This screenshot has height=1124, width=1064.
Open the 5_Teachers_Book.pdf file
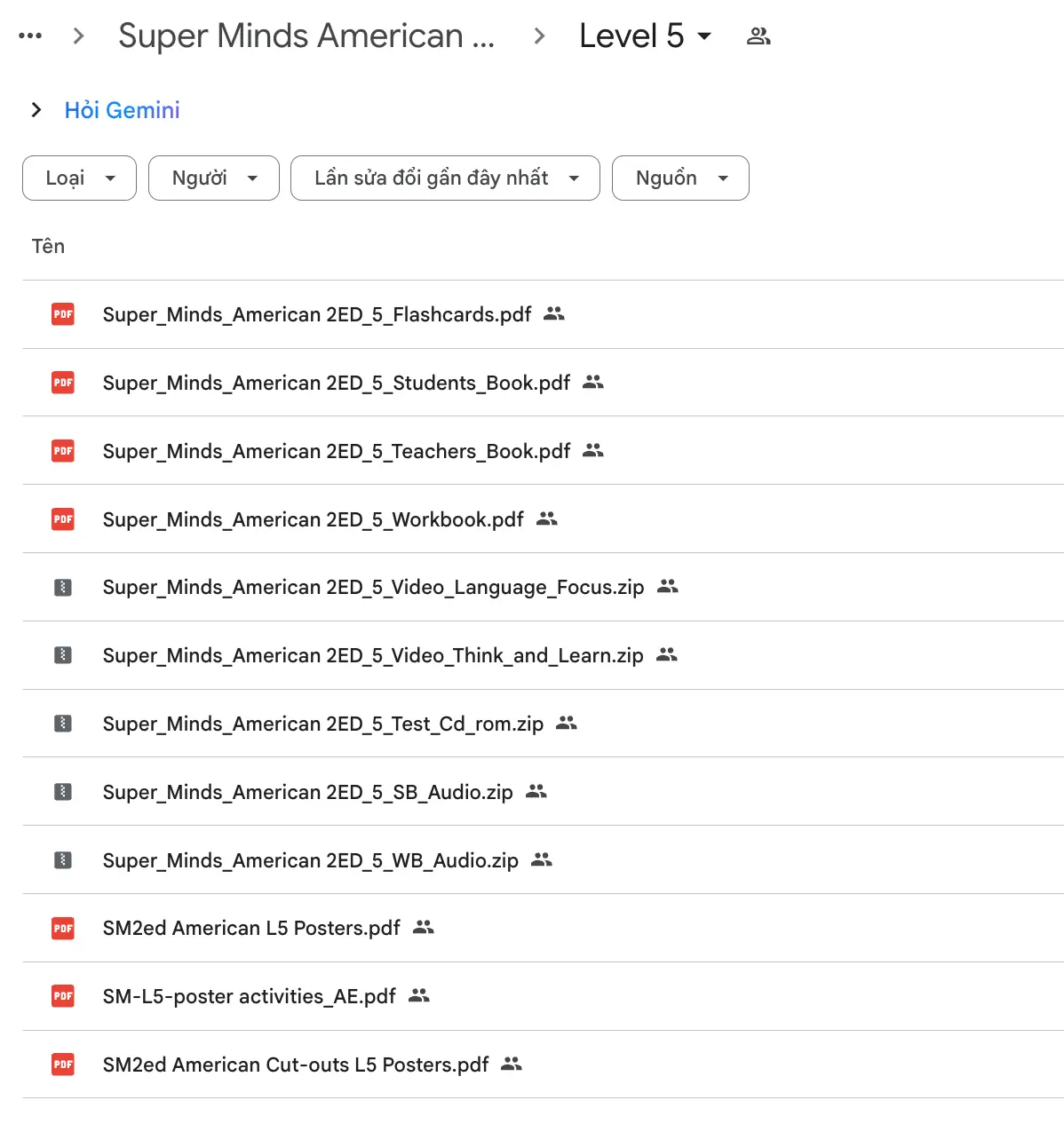[336, 452]
